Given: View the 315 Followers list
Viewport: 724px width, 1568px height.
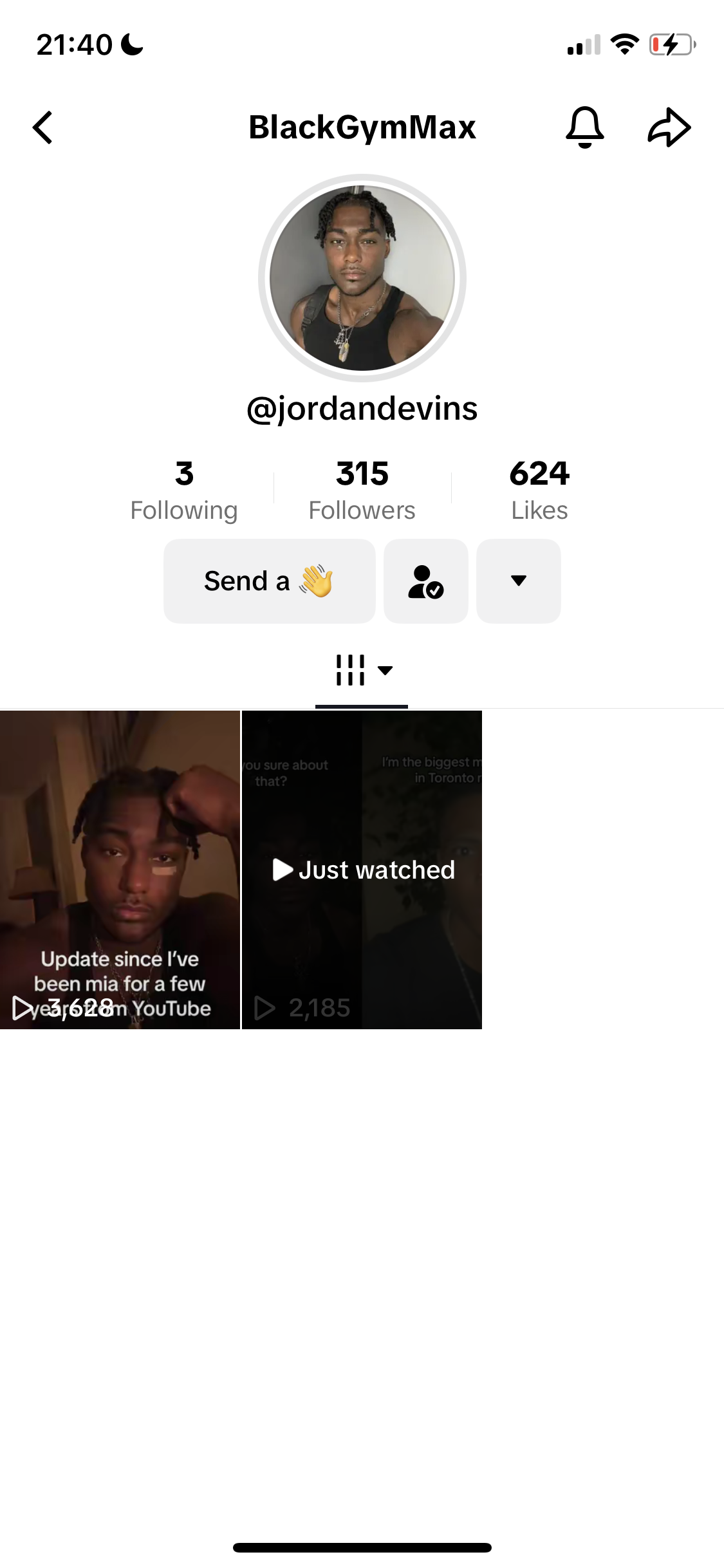Looking at the screenshot, I should [362, 490].
